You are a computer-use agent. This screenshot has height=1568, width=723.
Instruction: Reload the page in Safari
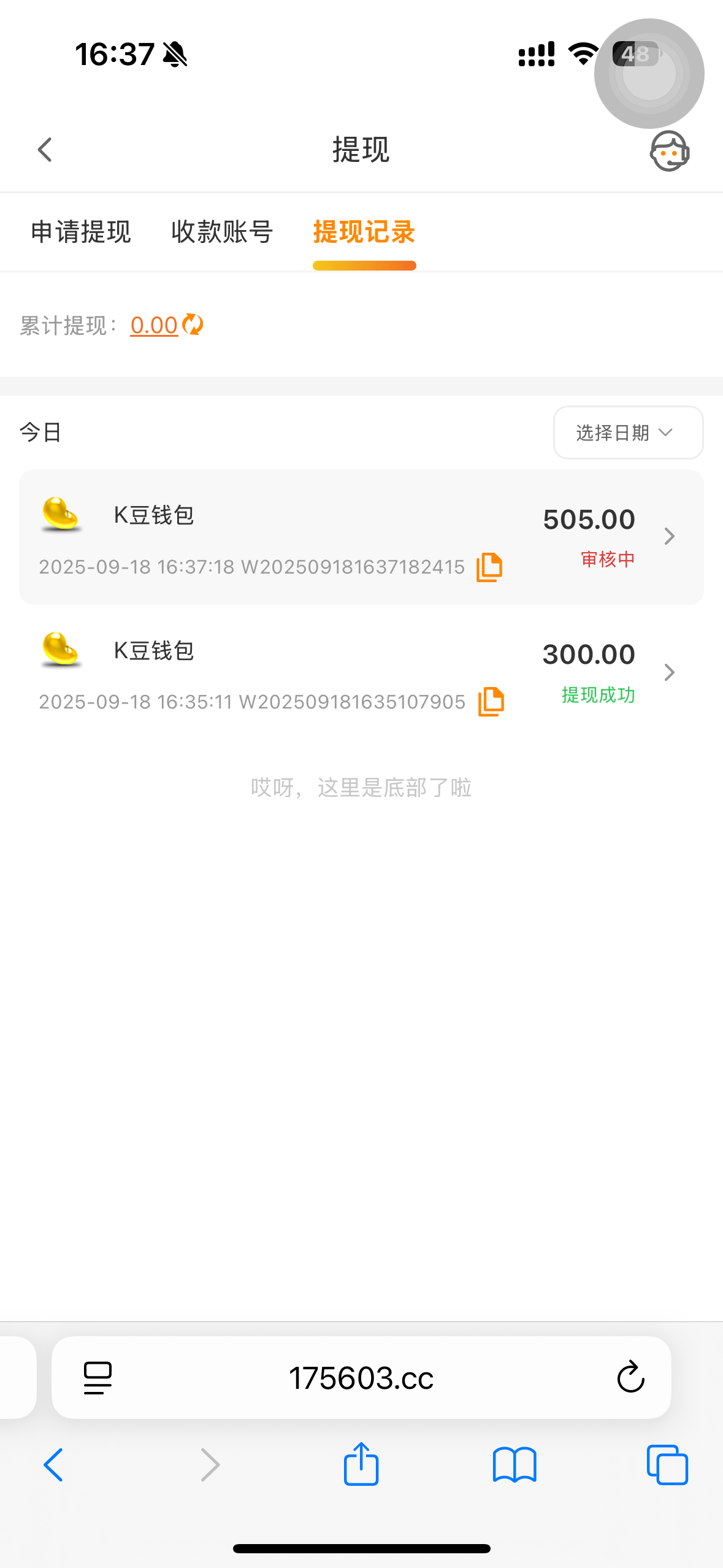pyautogui.click(x=630, y=1378)
